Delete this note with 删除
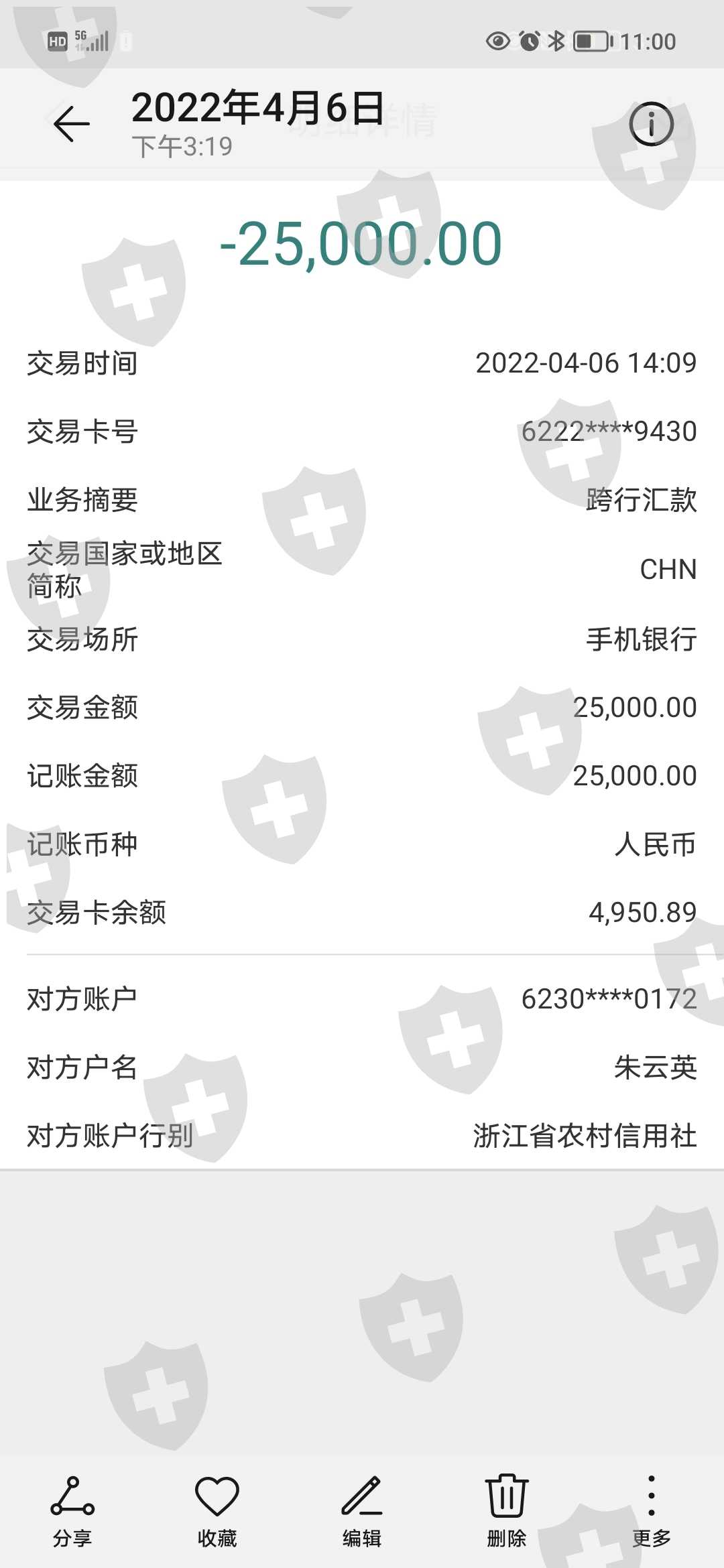Image resolution: width=724 pixels, height=1568 pixels. (507, 1512)
